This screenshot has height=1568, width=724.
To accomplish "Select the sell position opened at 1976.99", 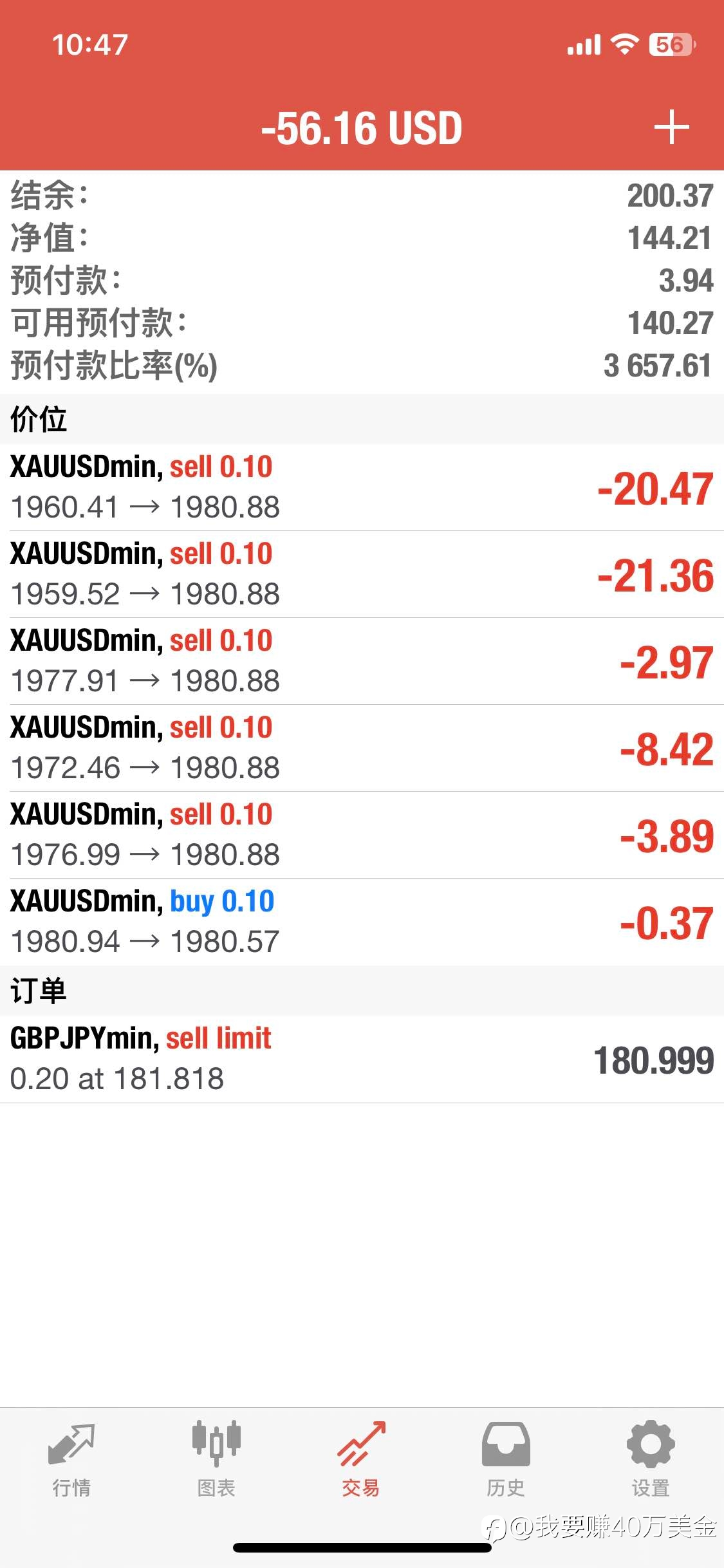I will pos(362,835).
